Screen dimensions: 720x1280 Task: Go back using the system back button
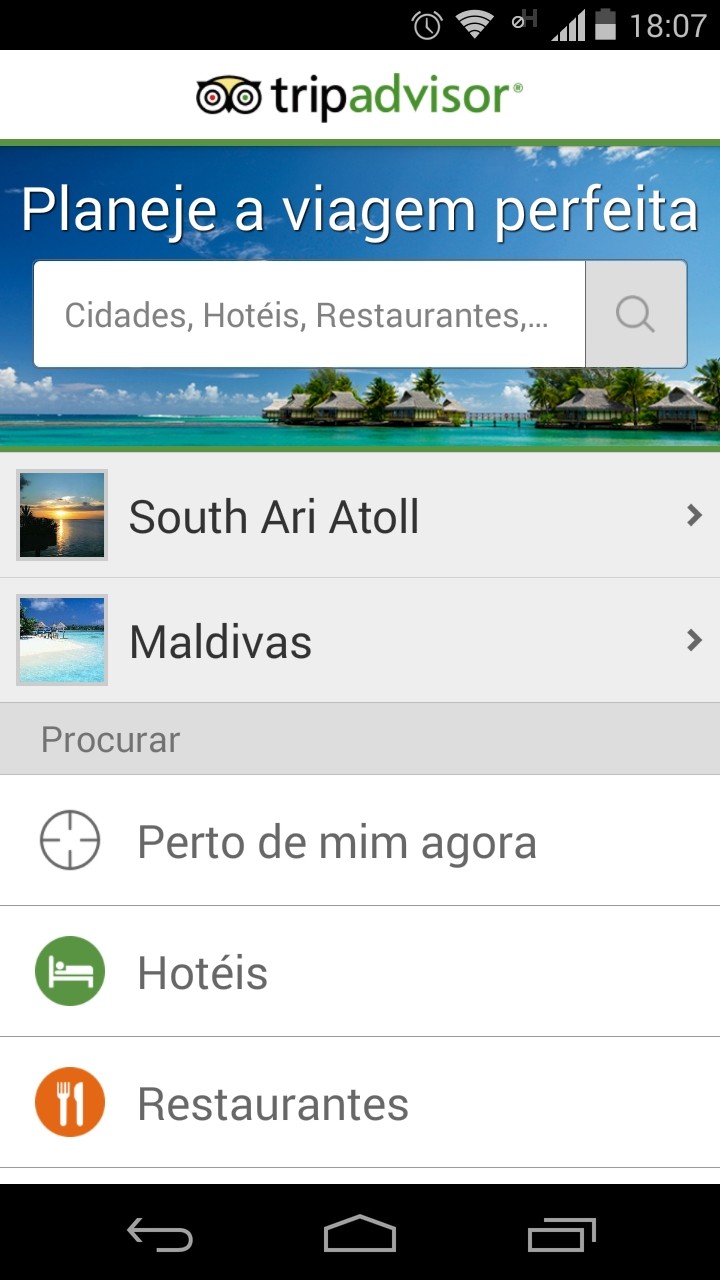coord(160,1236)
